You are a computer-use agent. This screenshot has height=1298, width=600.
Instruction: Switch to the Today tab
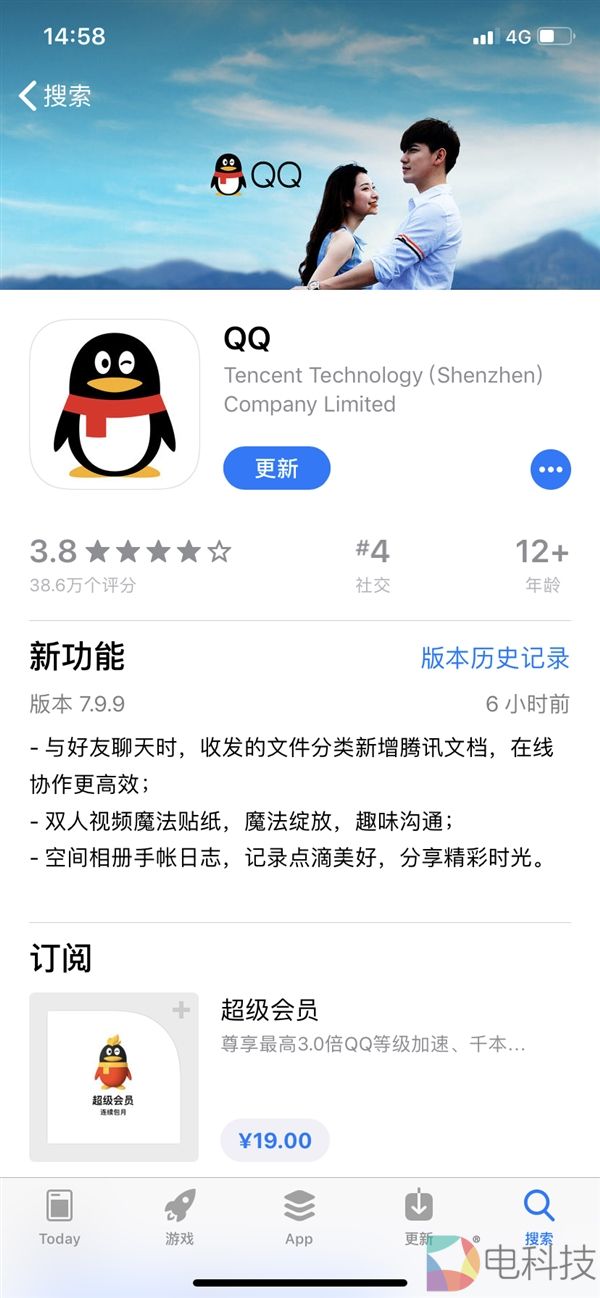(x=59, y=1217)
